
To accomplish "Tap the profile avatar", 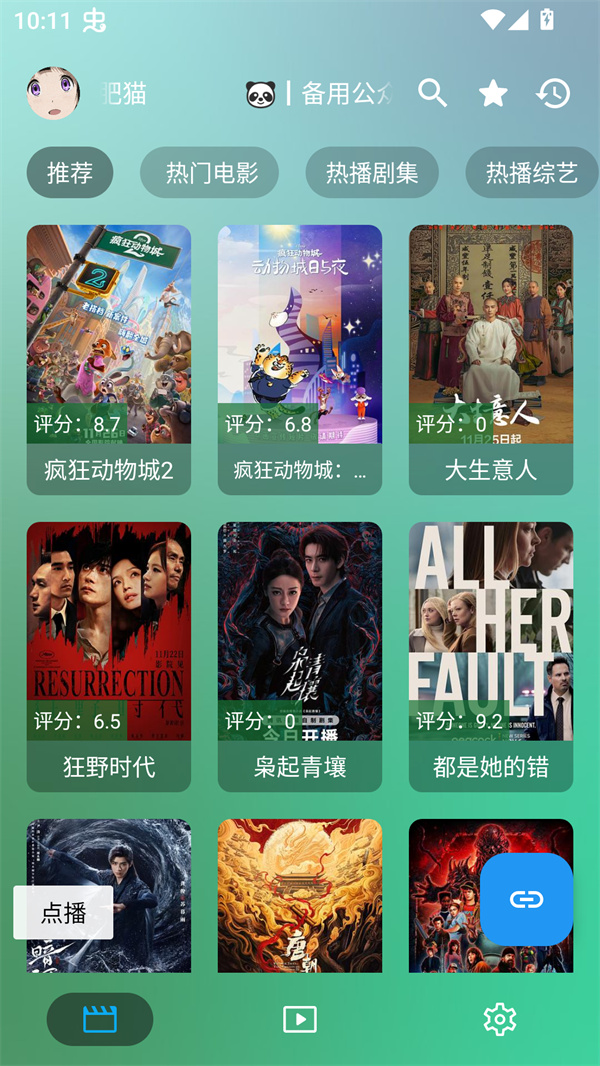I will tap(53, 93).
